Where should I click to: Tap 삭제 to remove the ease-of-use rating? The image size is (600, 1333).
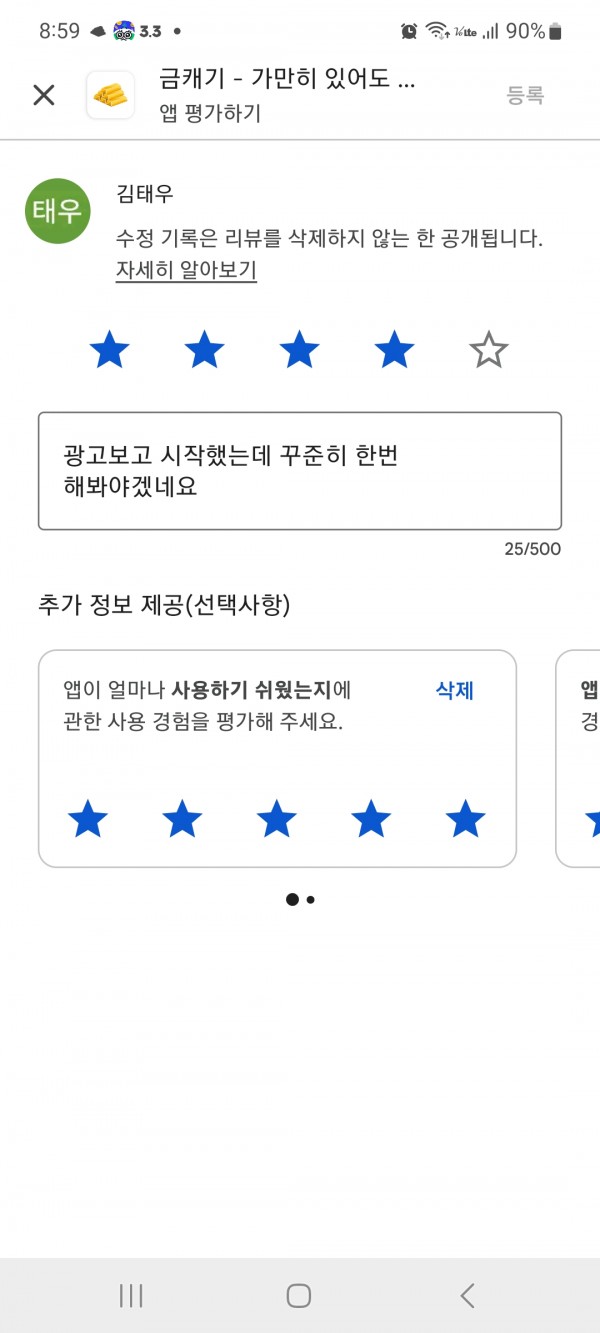pyautogui.click(x=455, y=690)
